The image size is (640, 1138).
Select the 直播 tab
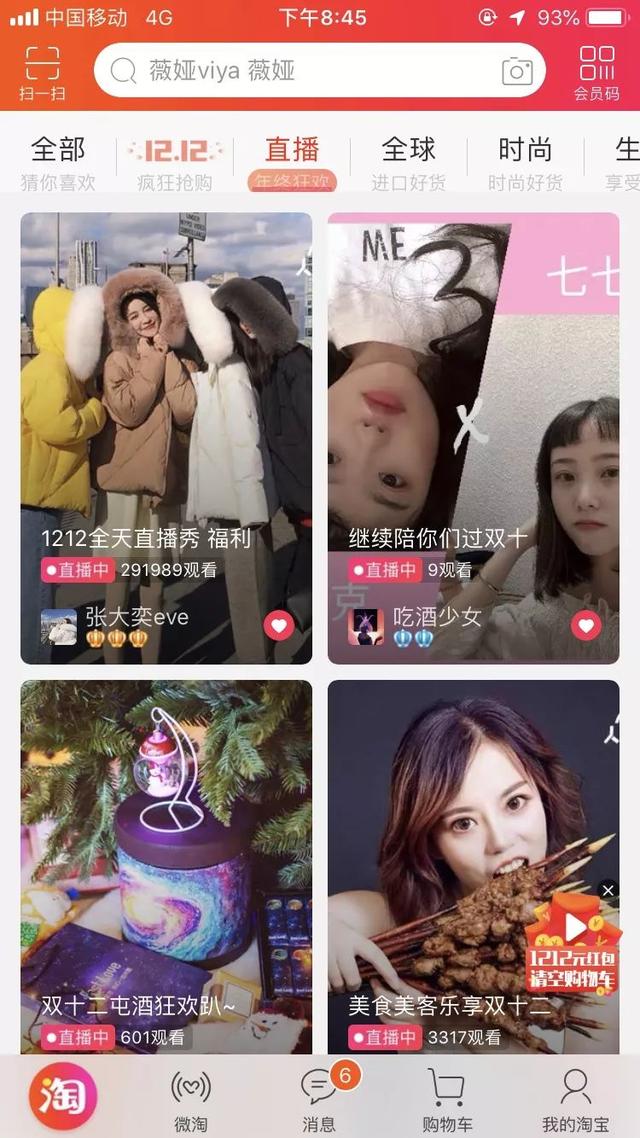click(x=292, y=162)
